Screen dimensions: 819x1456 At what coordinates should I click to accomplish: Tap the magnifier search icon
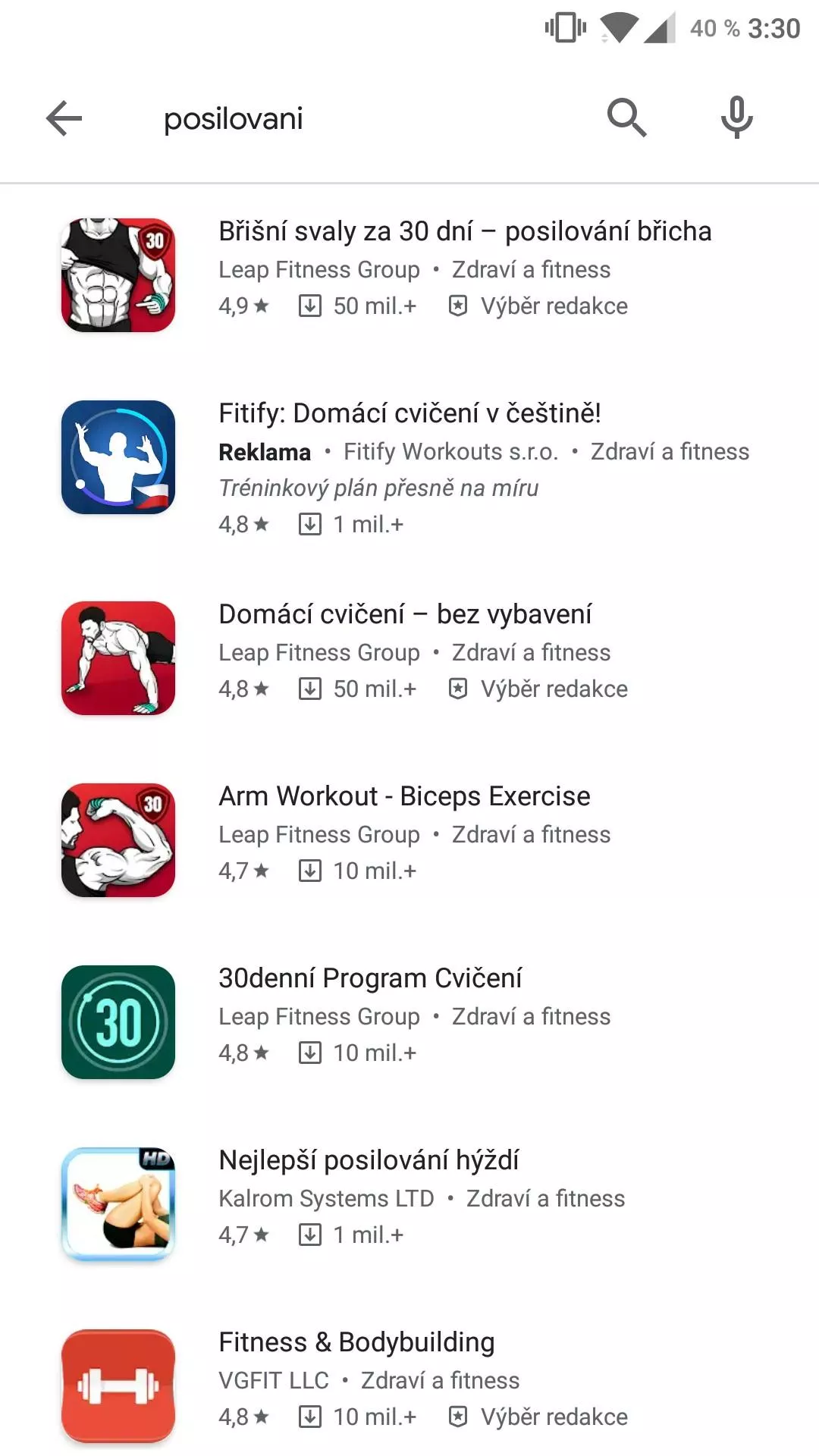(626, 118)
